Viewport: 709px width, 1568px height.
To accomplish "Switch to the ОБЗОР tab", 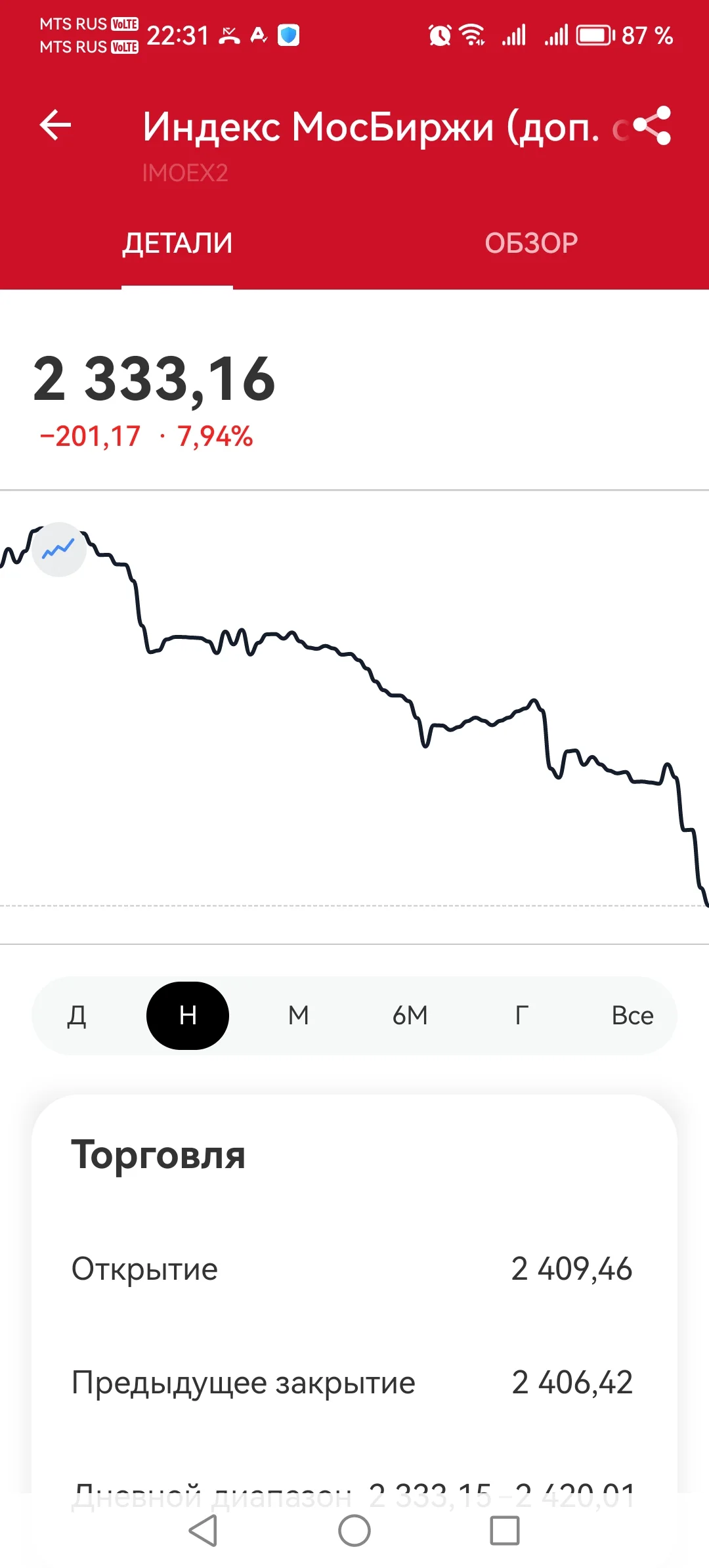I will click(531, 243).
